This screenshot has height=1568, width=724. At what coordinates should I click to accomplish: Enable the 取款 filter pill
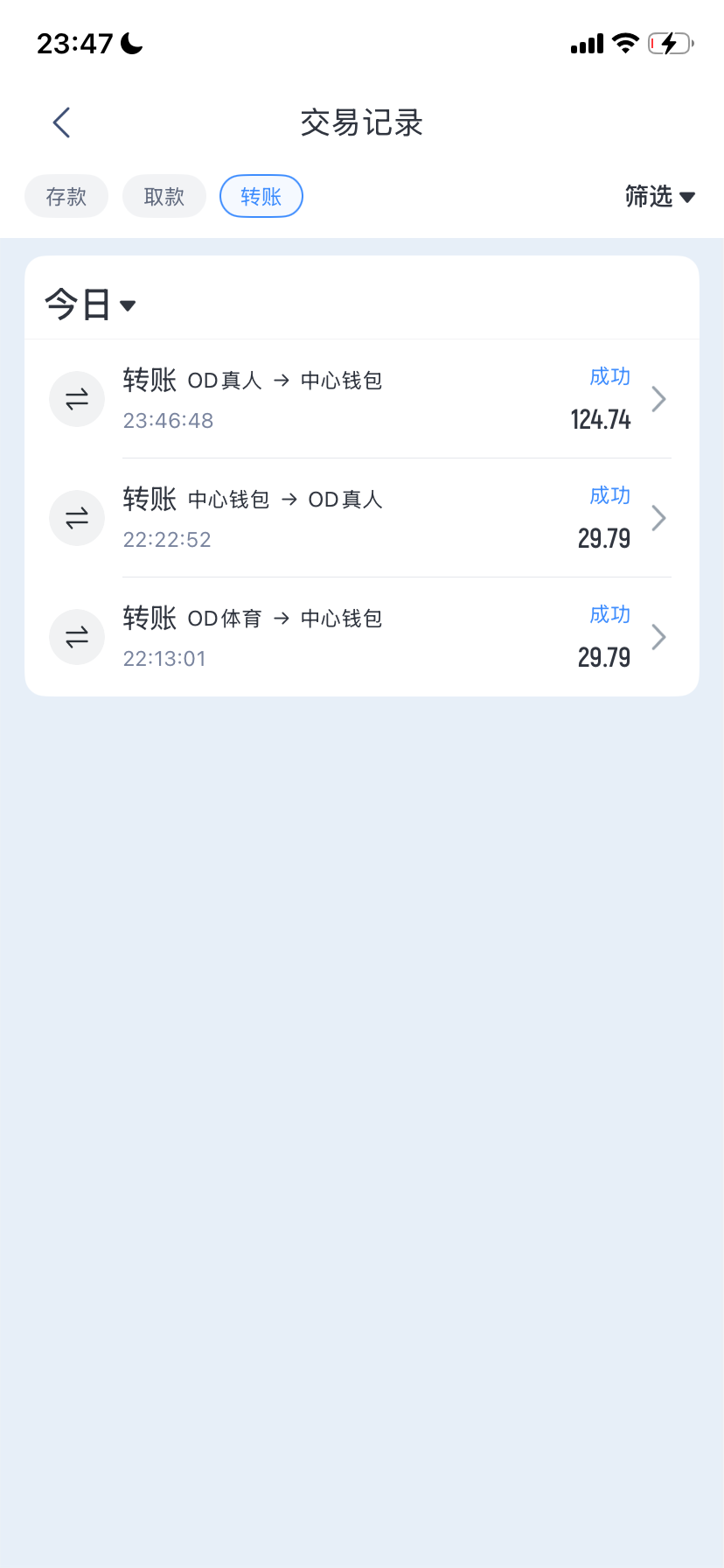point(164,196)
